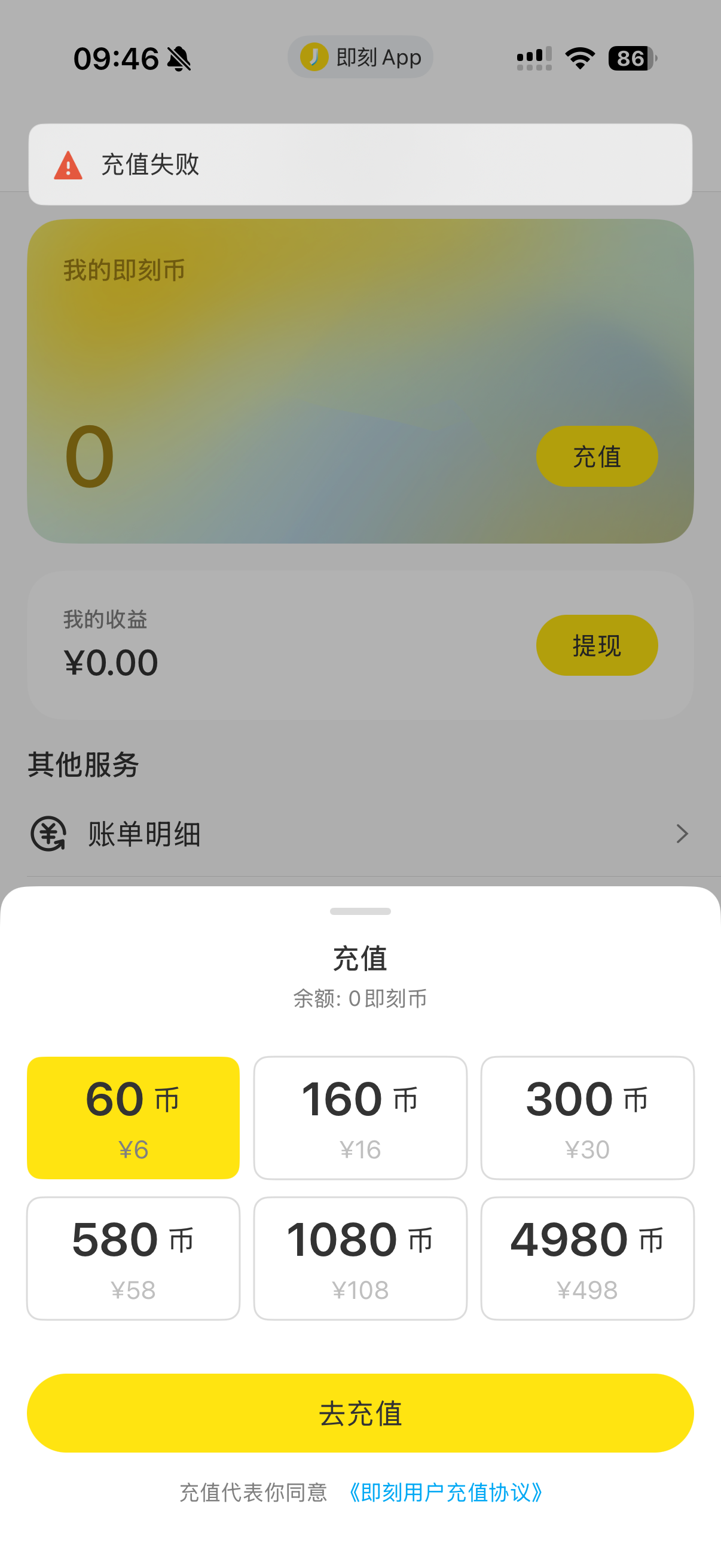Select the 4980 币 for ¥498 package
Screen dimensions: 721x1568
(587, 1258)
